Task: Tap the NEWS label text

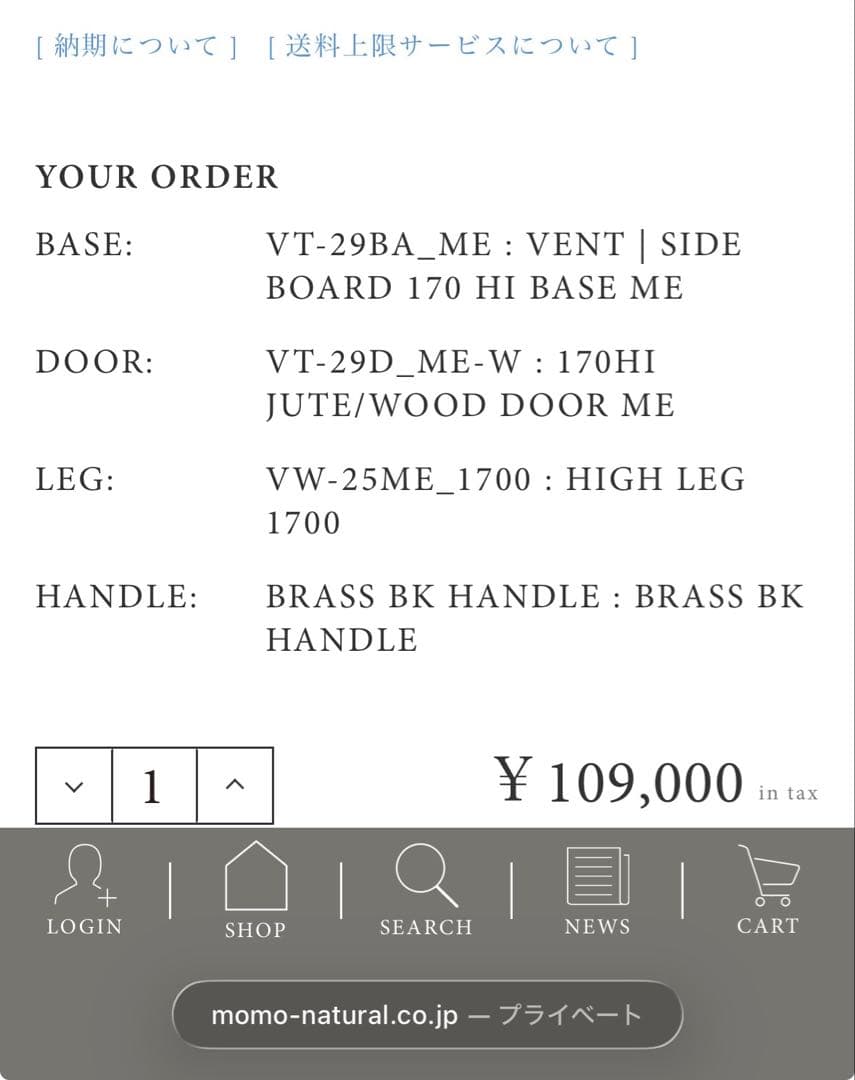Action: click(597, 927)
